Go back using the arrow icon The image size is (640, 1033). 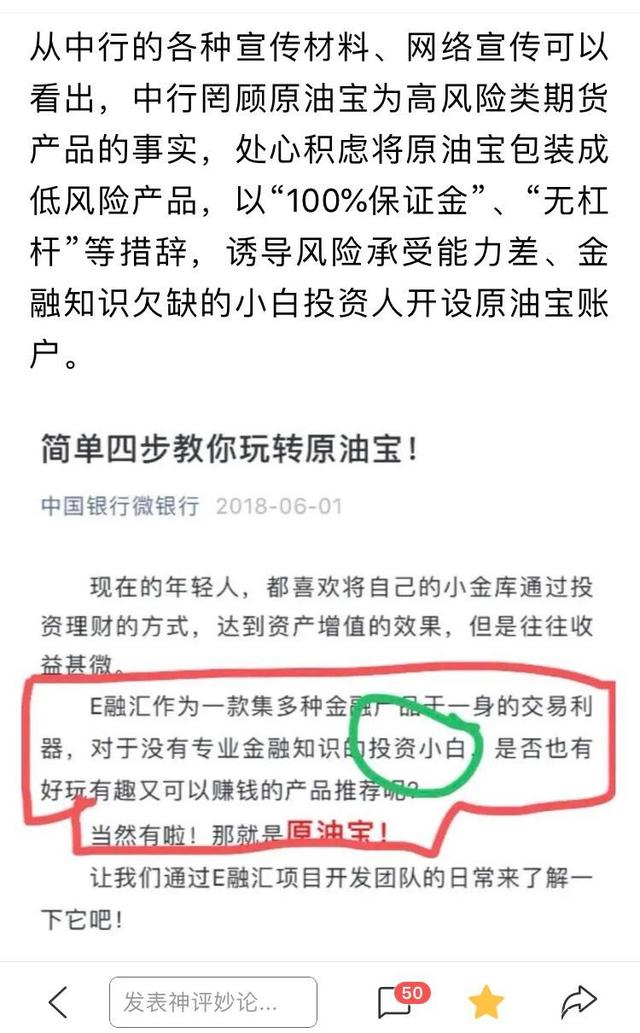pyautogui.click(x=59, y=1001)
